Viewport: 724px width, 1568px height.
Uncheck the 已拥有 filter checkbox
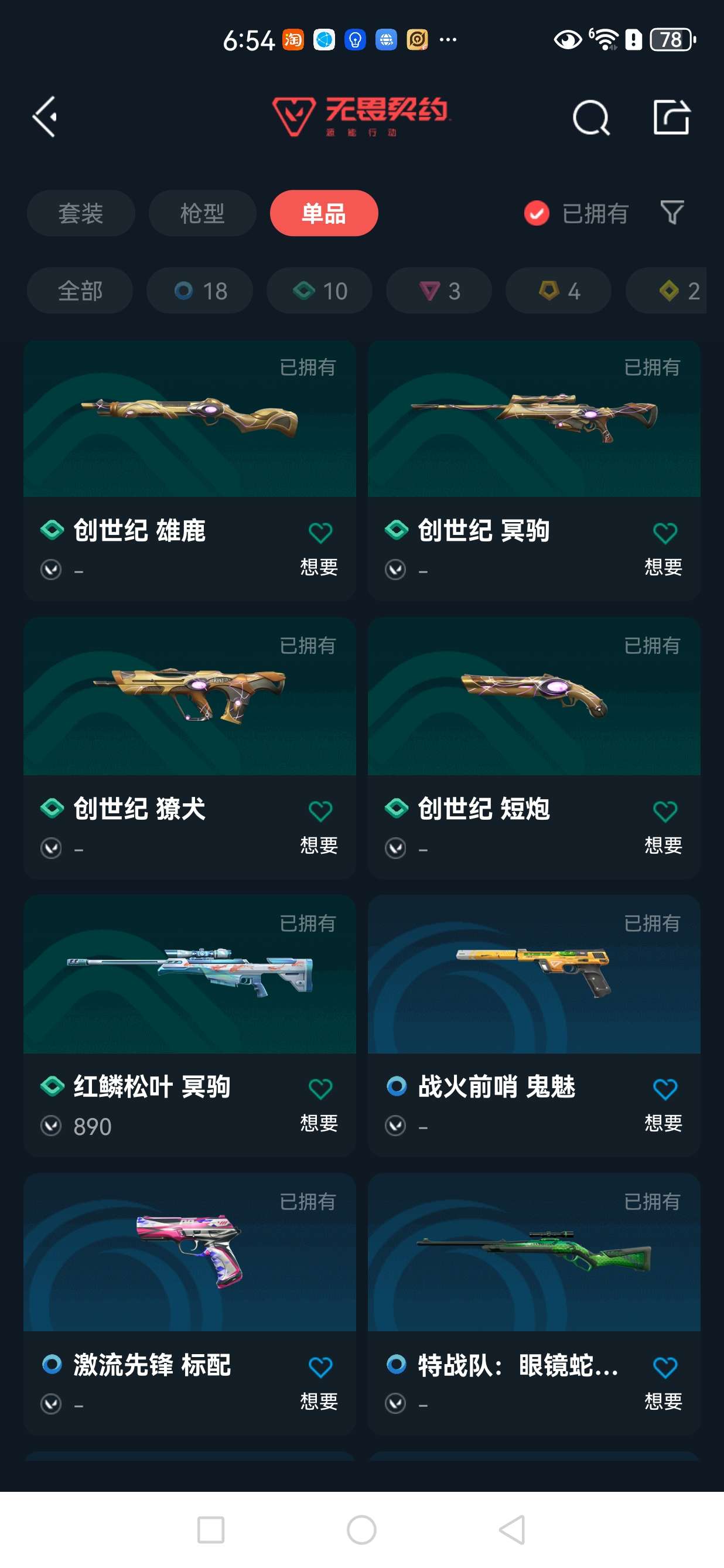[x=536, y=213]
